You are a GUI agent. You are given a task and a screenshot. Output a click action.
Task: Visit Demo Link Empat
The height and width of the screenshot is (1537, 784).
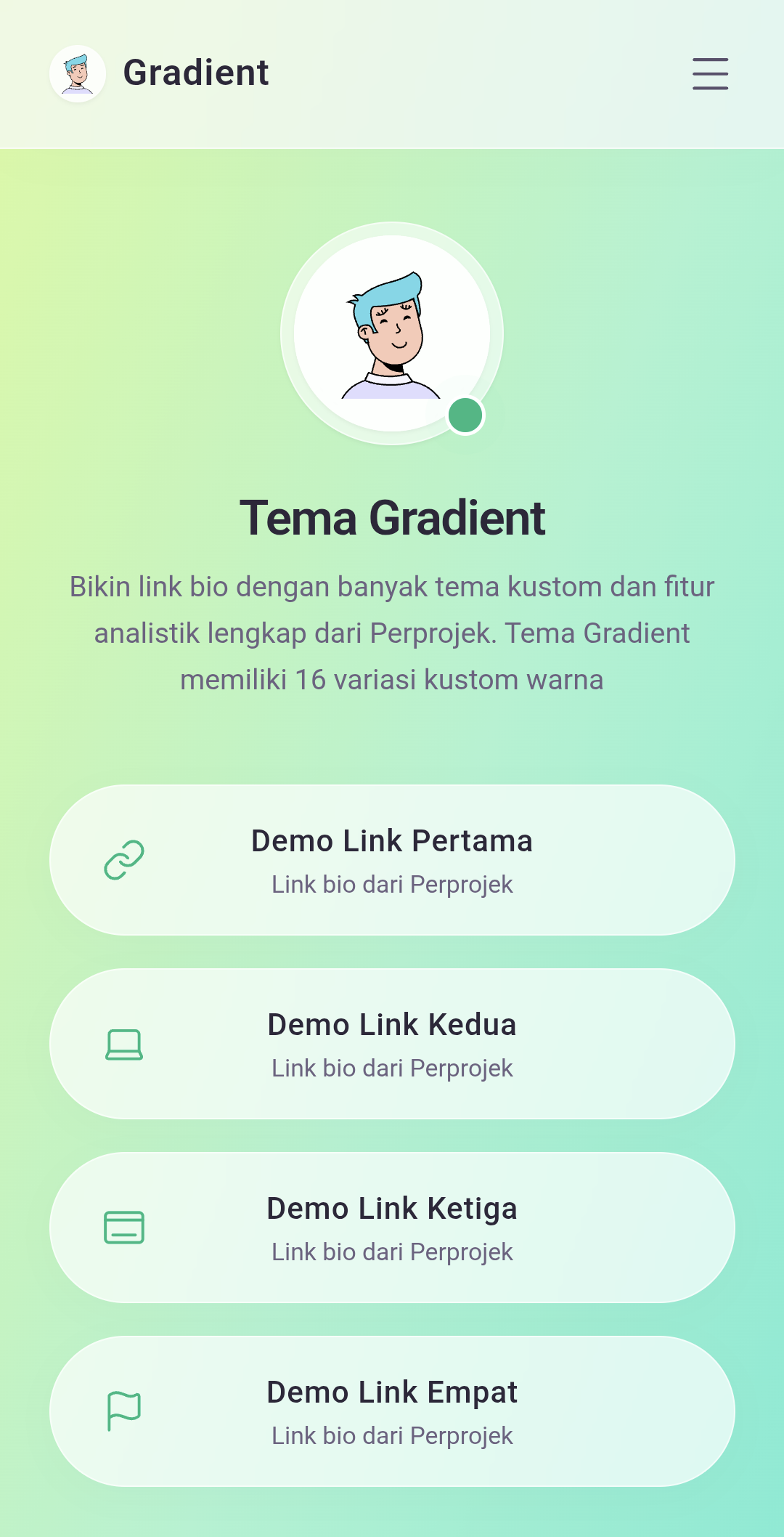(x=392, y=1411)
